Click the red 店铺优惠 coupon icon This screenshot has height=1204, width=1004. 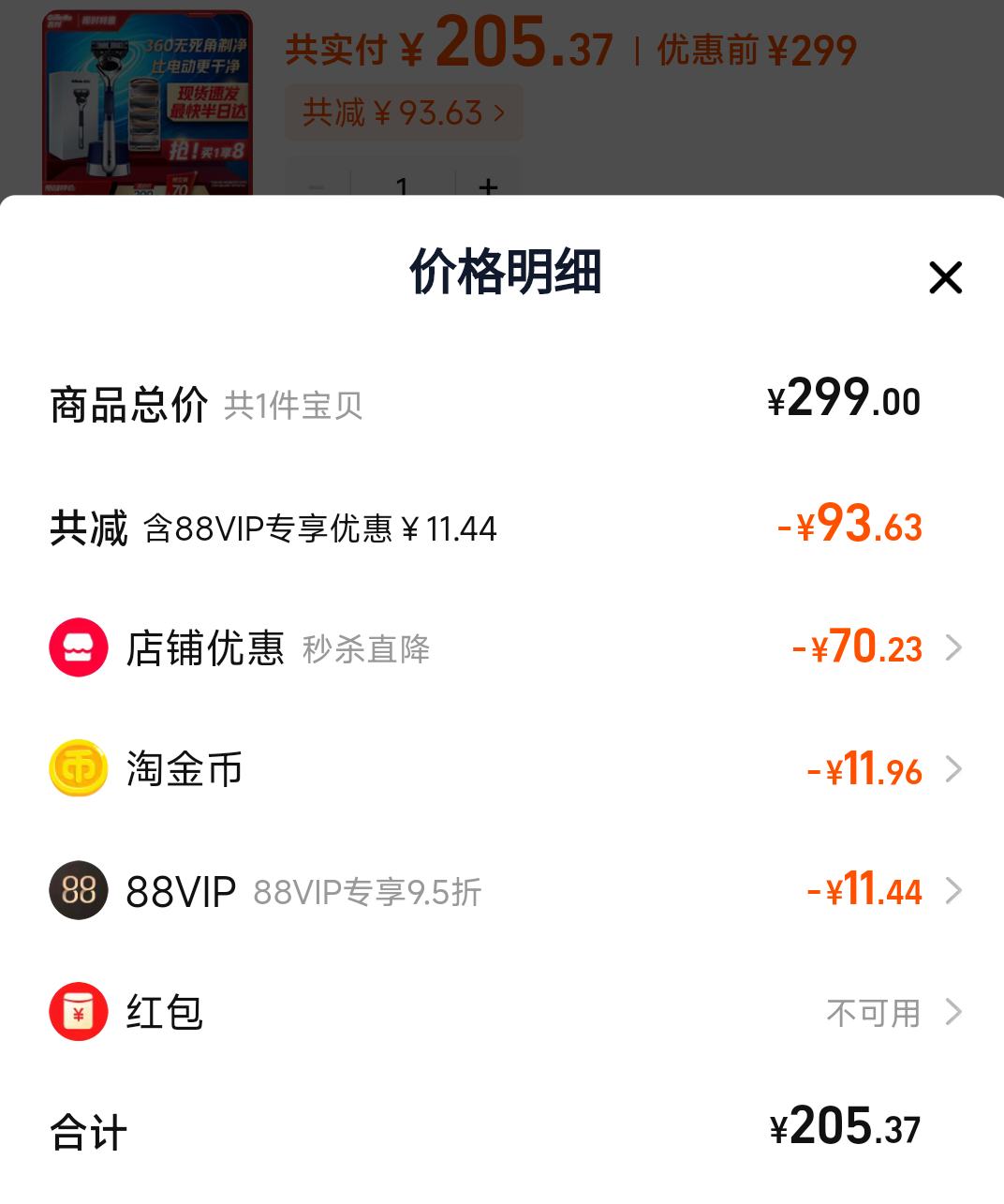[79, 647]
